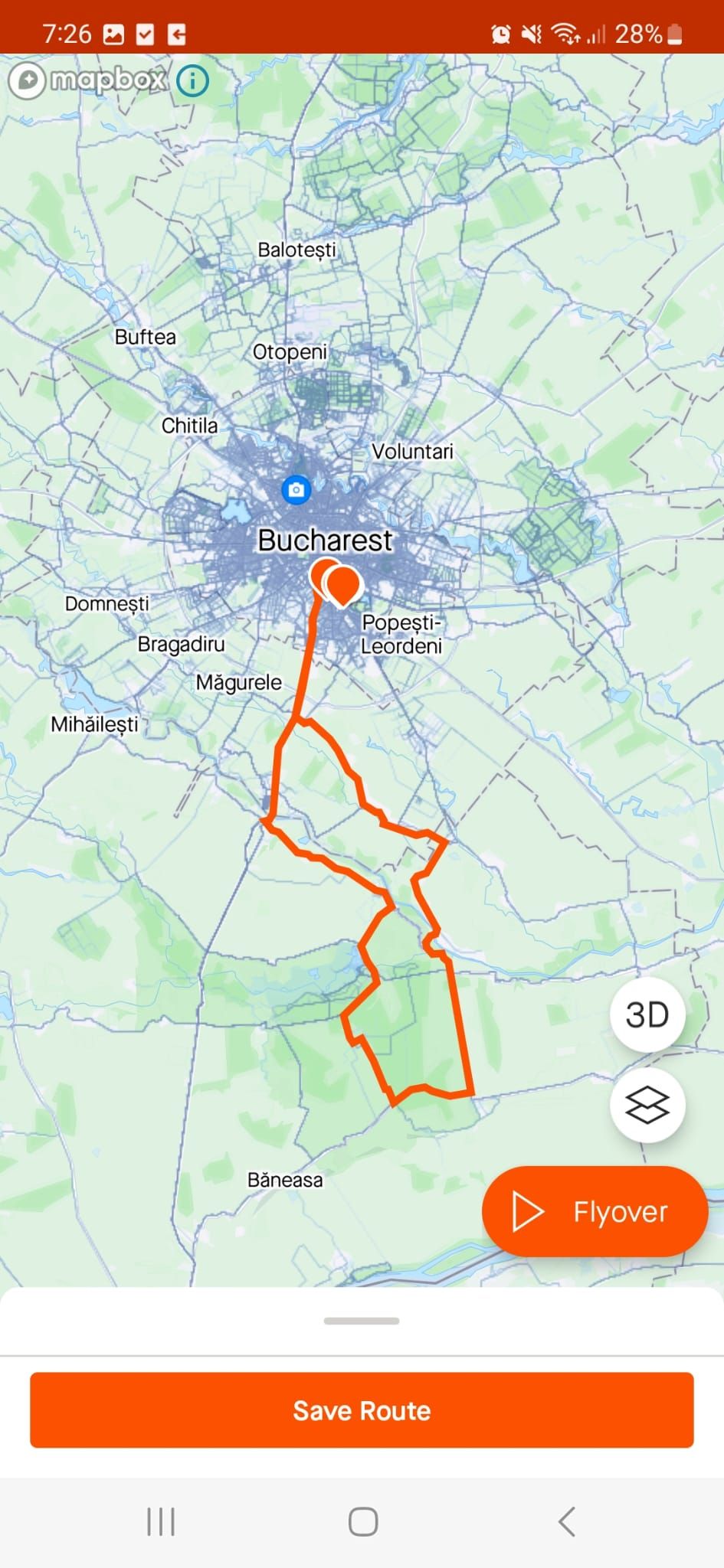Tap the Save Route button
Screen dimensions: 724x1568
[x=362, y=1410]
